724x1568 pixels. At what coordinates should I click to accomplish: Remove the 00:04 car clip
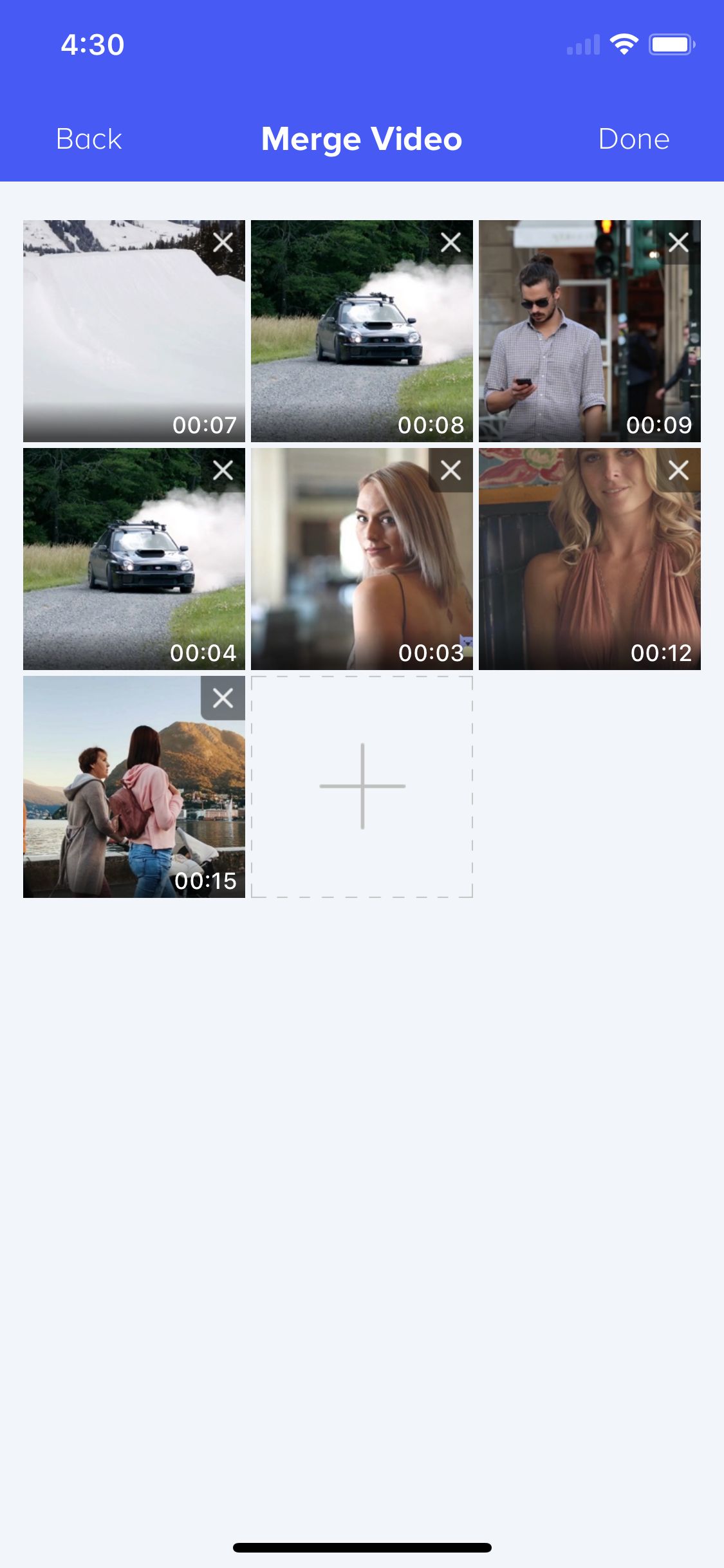223,471
